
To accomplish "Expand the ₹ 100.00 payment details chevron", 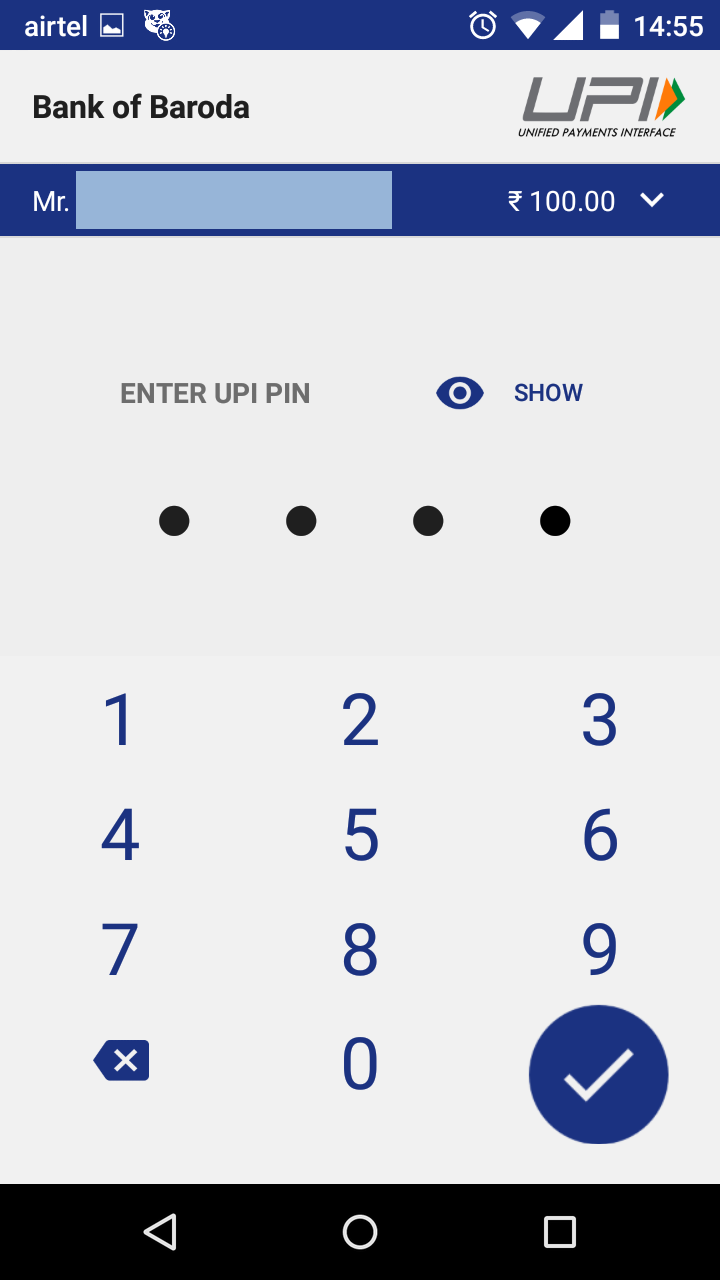I will click(652, 200).
